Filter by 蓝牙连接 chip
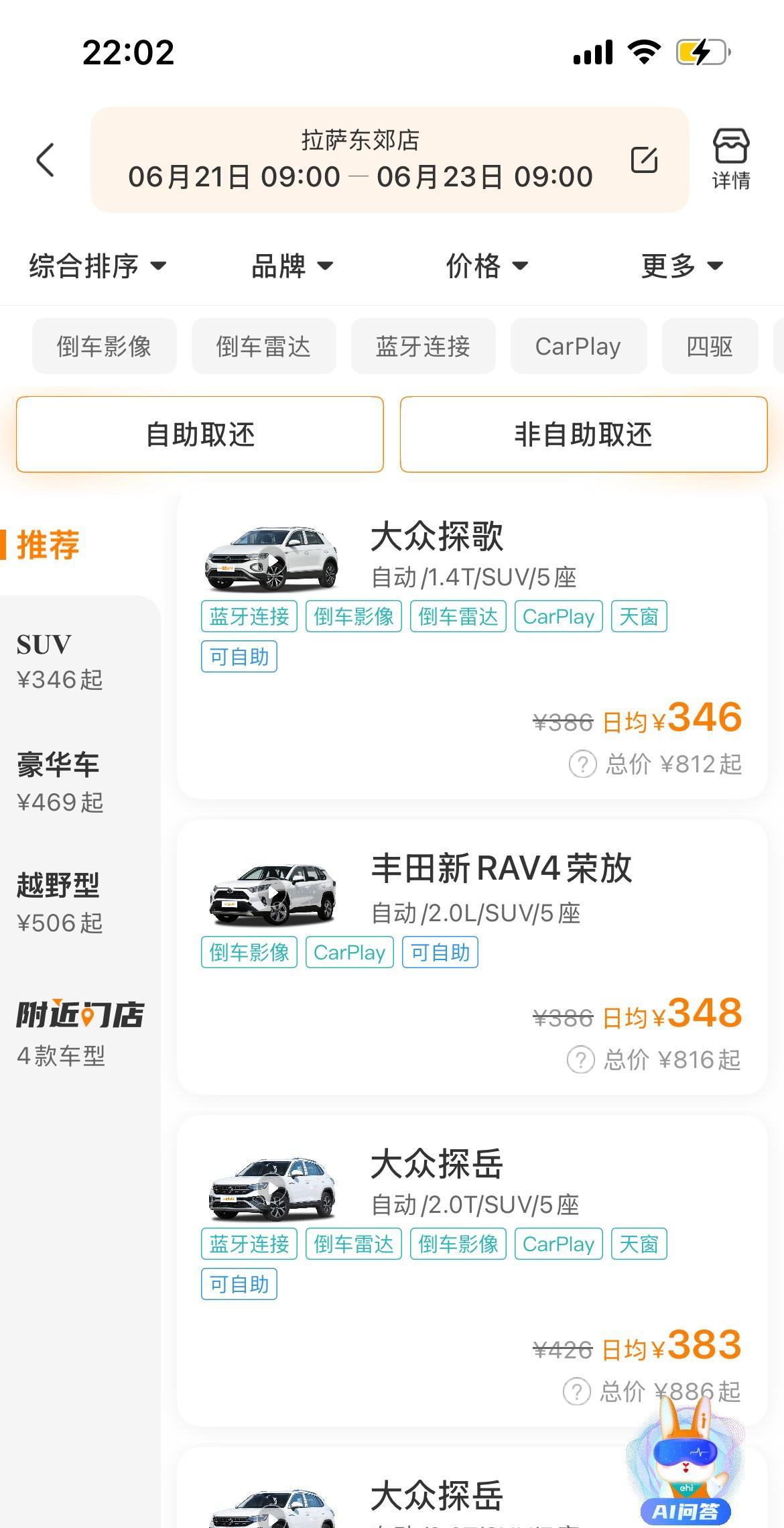 click(423, 346)
